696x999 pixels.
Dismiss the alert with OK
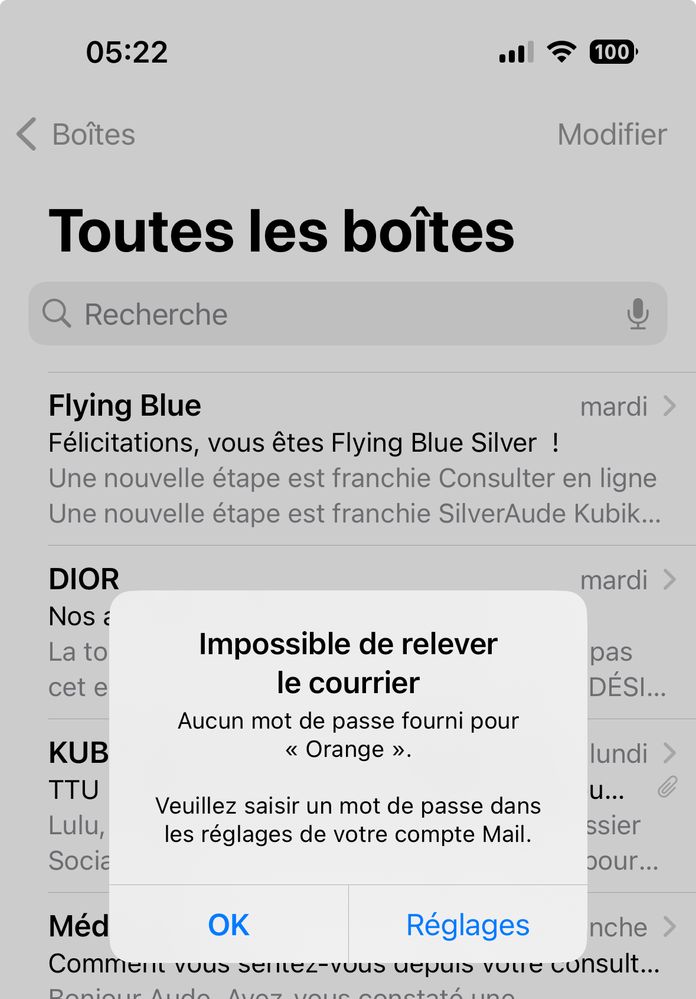(x=229, y=925)
